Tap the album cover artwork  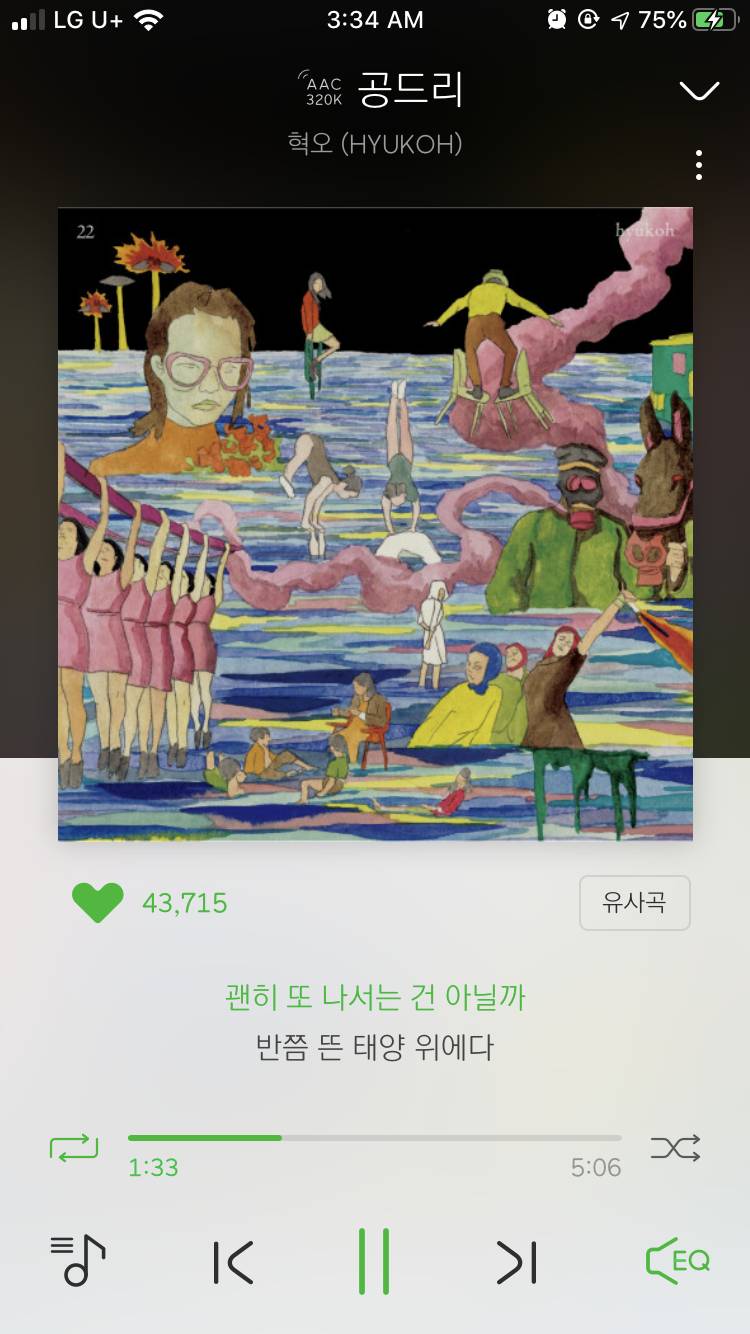[x=375, y=524]
